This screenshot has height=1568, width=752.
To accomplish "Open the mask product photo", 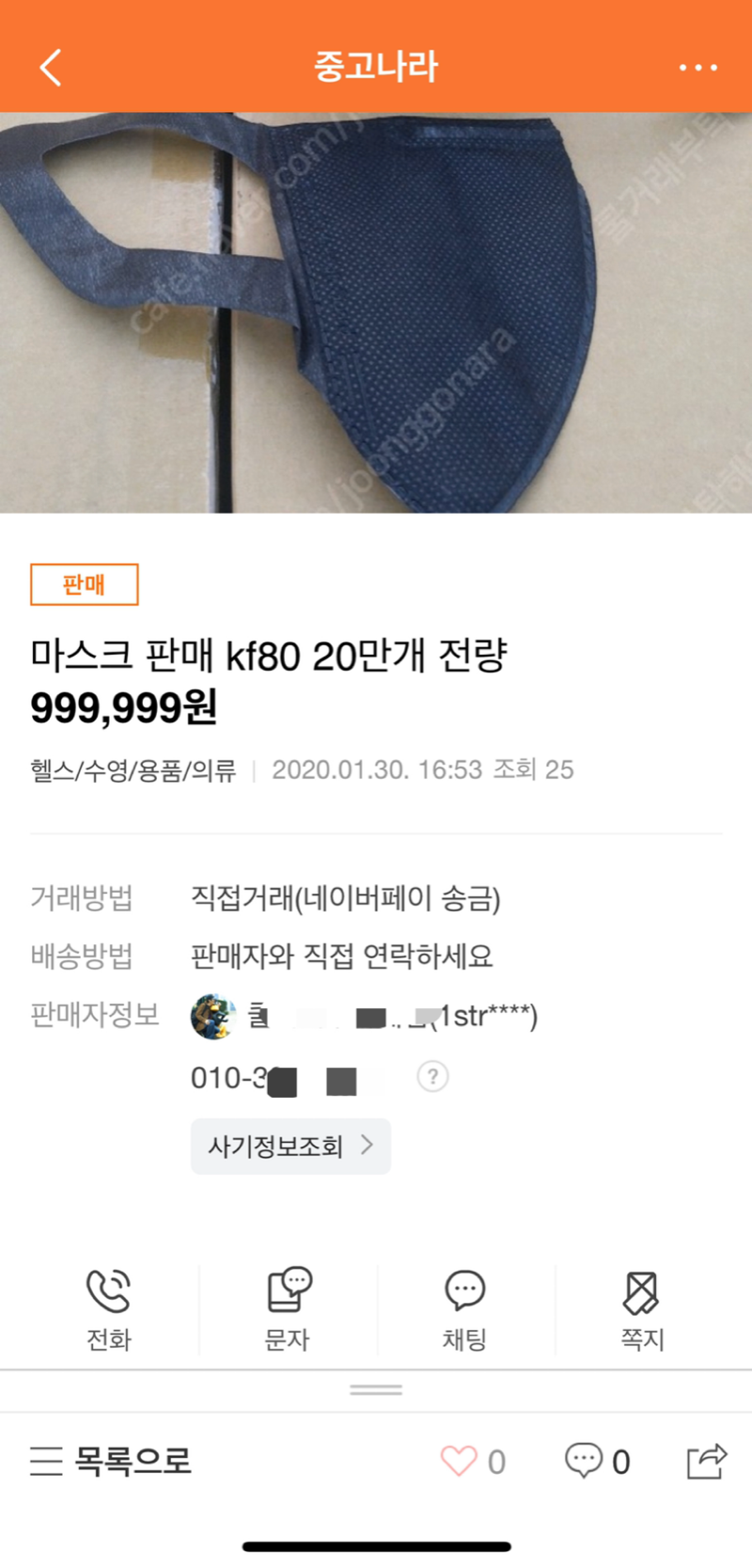I will [376, 312].
